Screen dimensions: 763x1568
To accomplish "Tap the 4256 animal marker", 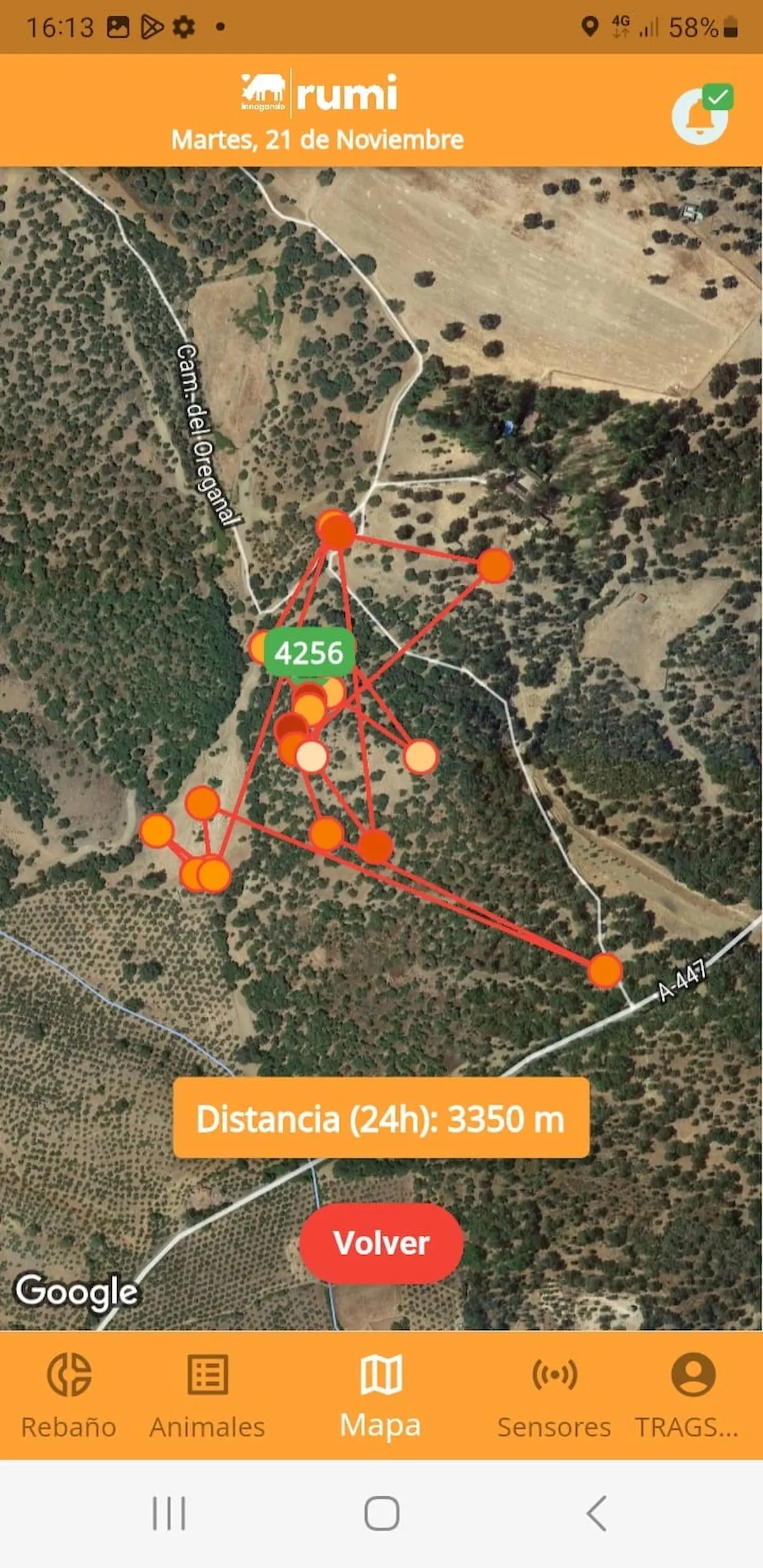I will pyautogui.click(x=309, y=652).
